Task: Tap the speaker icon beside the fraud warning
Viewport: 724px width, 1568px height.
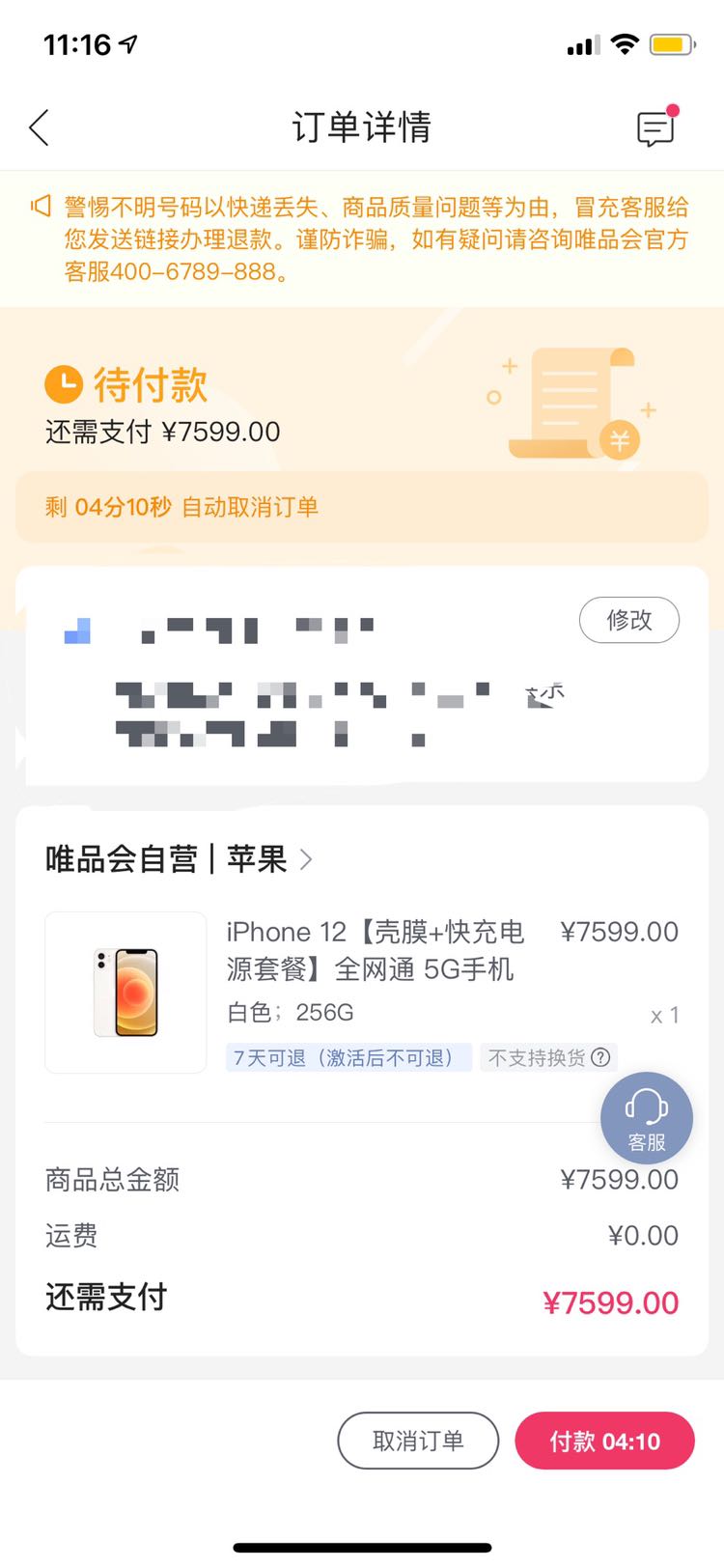Action: coord(42,206)
